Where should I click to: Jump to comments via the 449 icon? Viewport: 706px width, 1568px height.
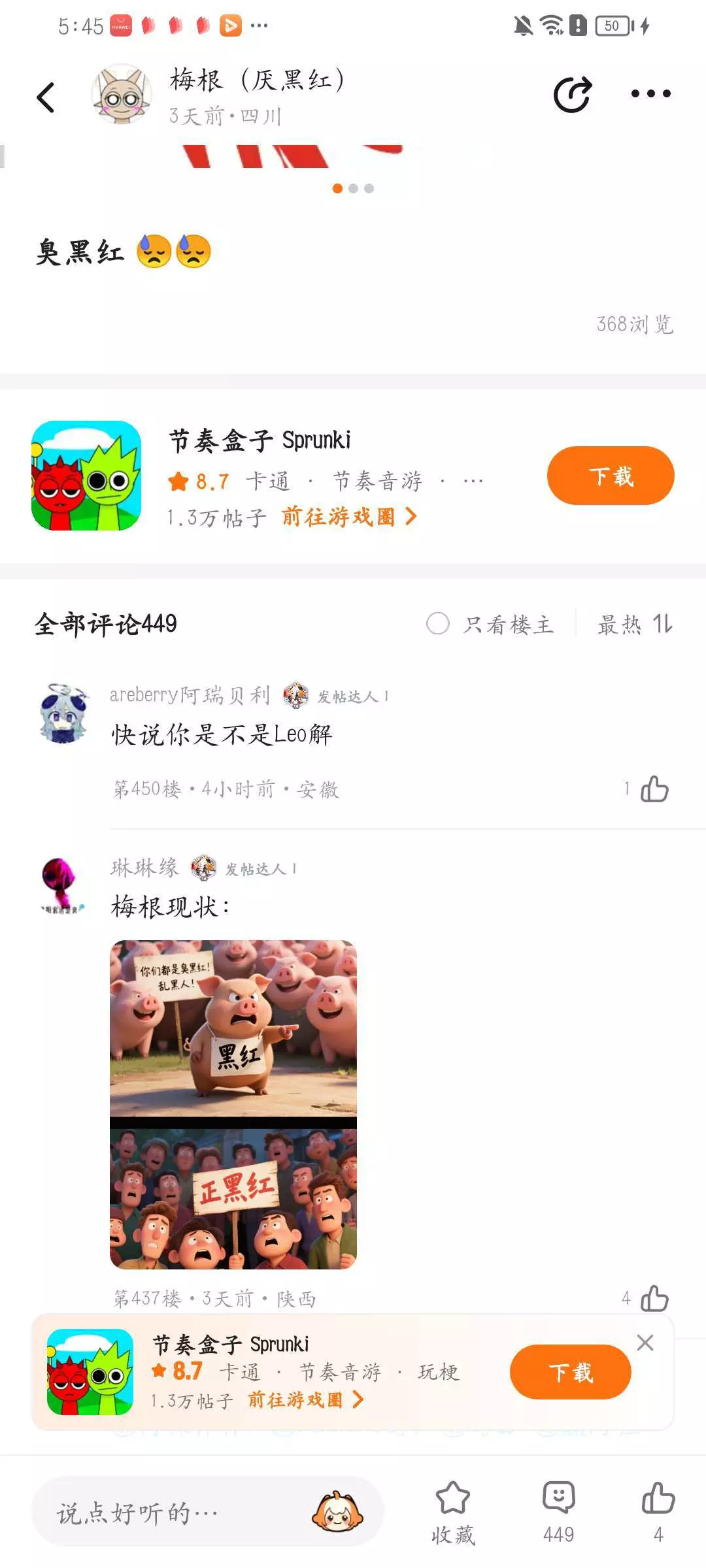[558, 1512]
